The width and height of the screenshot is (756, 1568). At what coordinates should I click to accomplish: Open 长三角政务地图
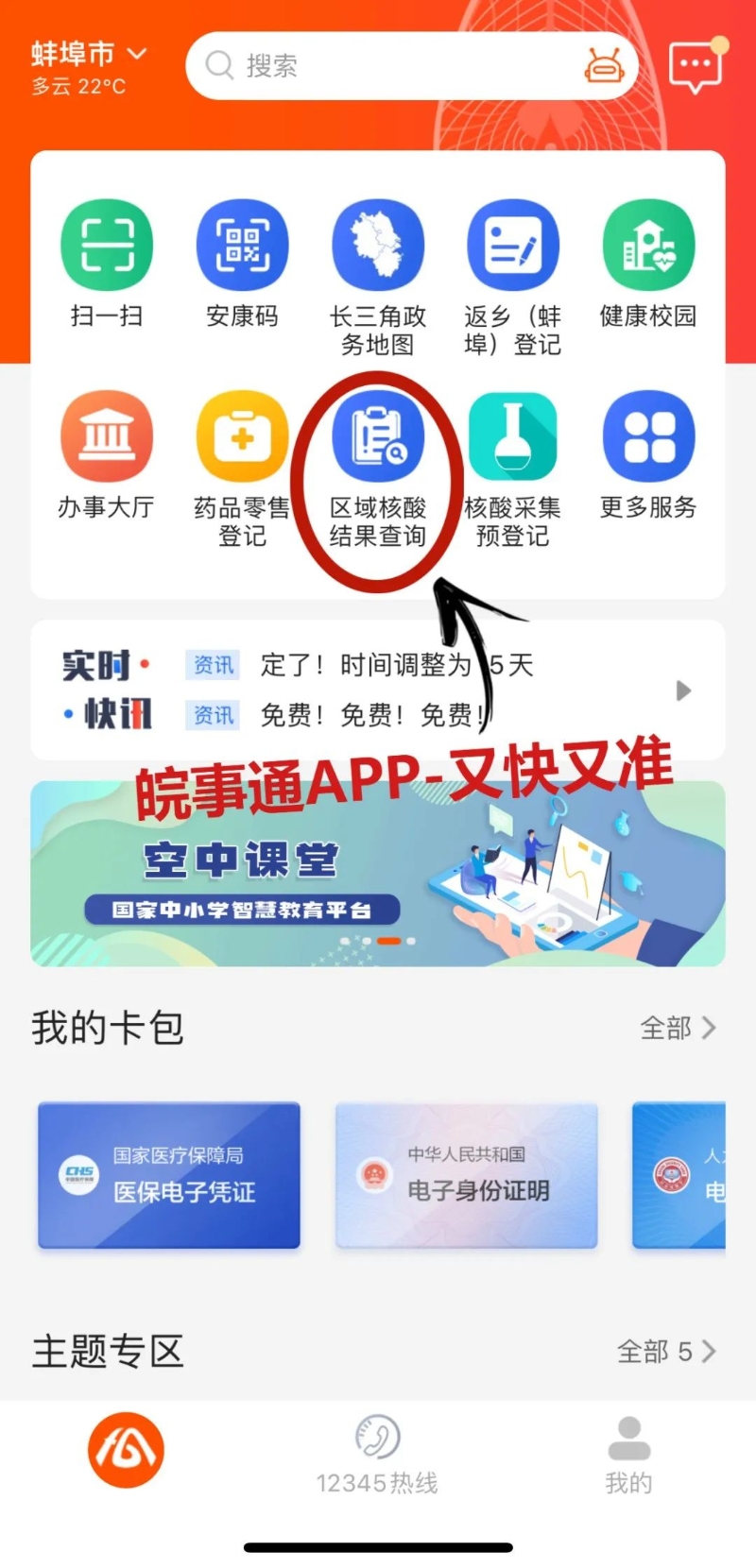[378, 246]
